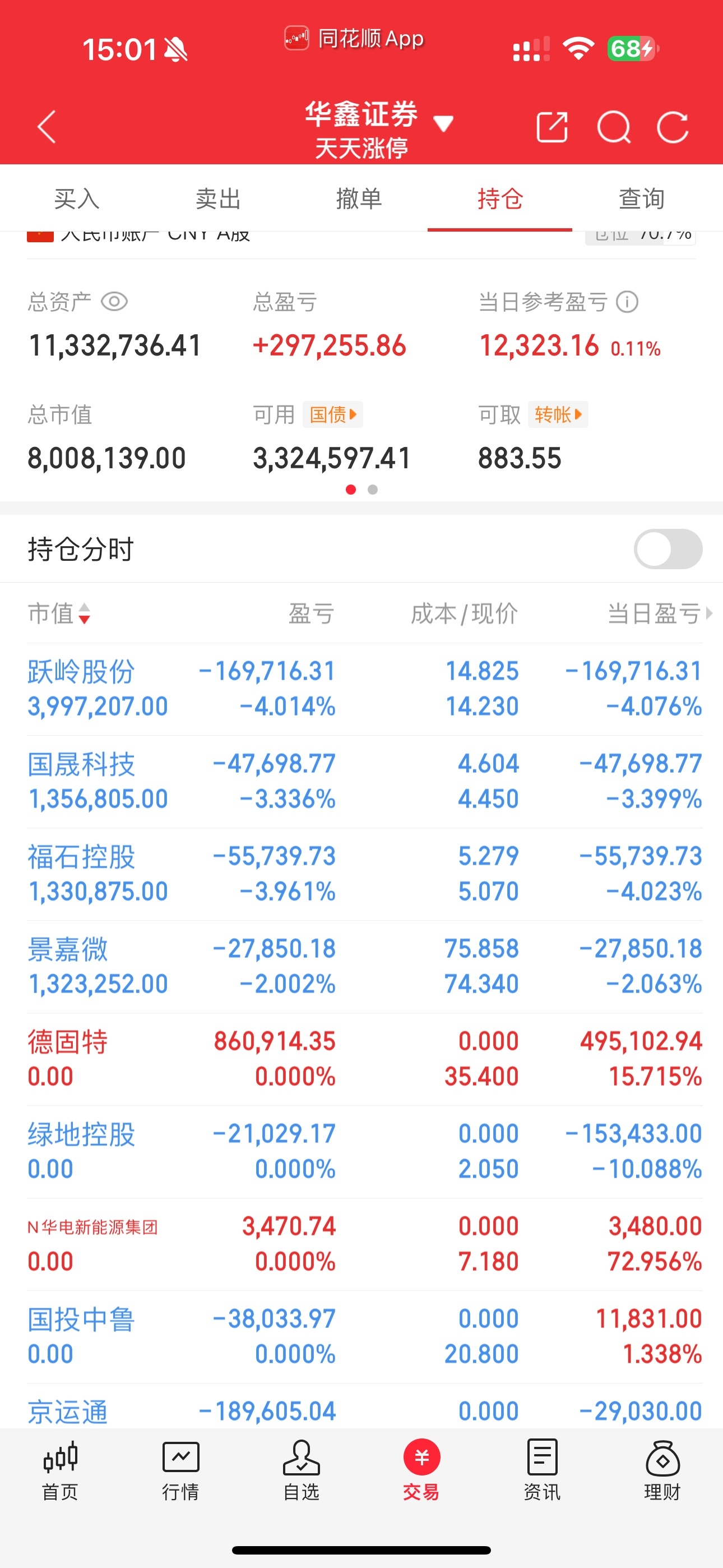Tap the 国债 chip next to 可用
The width and height of the screenshot is (723, 1568).
332,414
